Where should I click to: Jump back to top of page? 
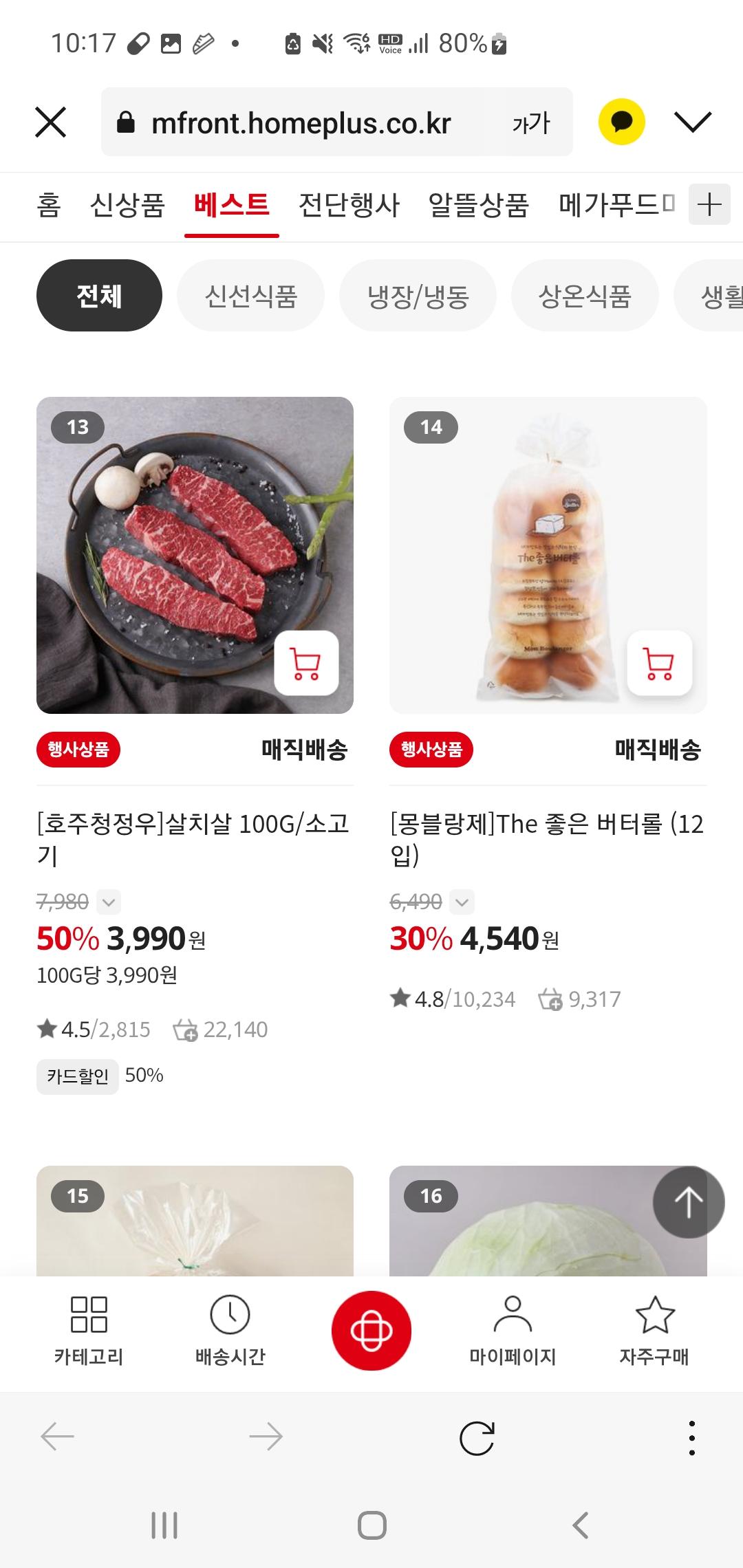[688, 1202]
